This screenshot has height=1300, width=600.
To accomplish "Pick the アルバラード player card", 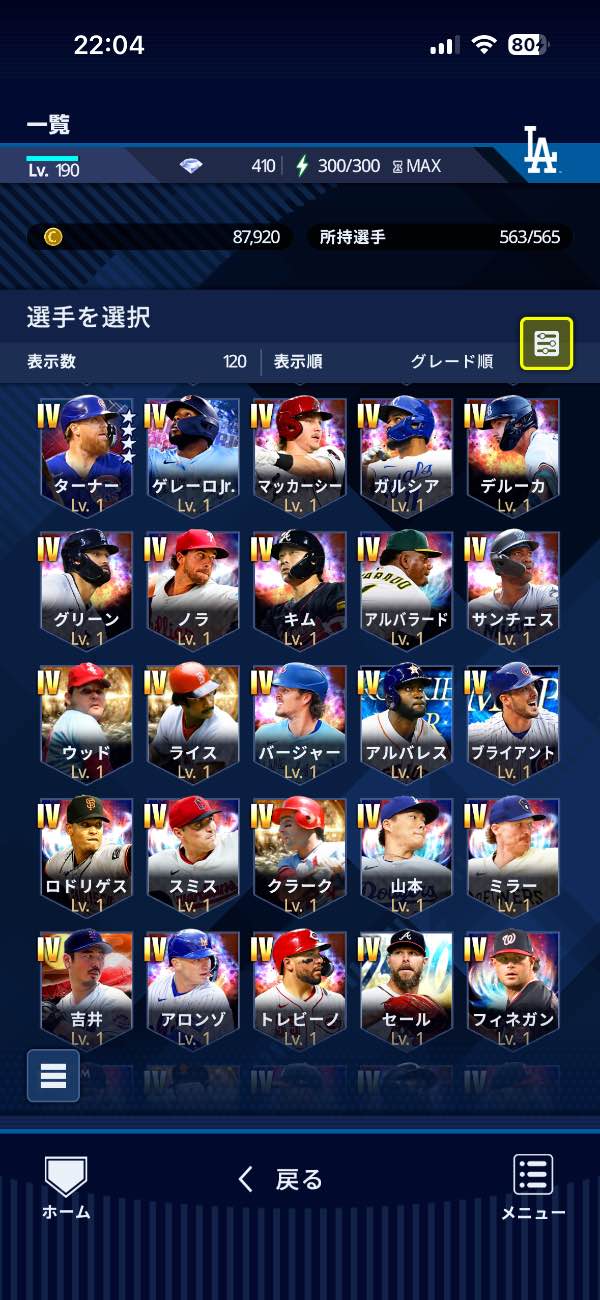I will (x=407, y=589).
